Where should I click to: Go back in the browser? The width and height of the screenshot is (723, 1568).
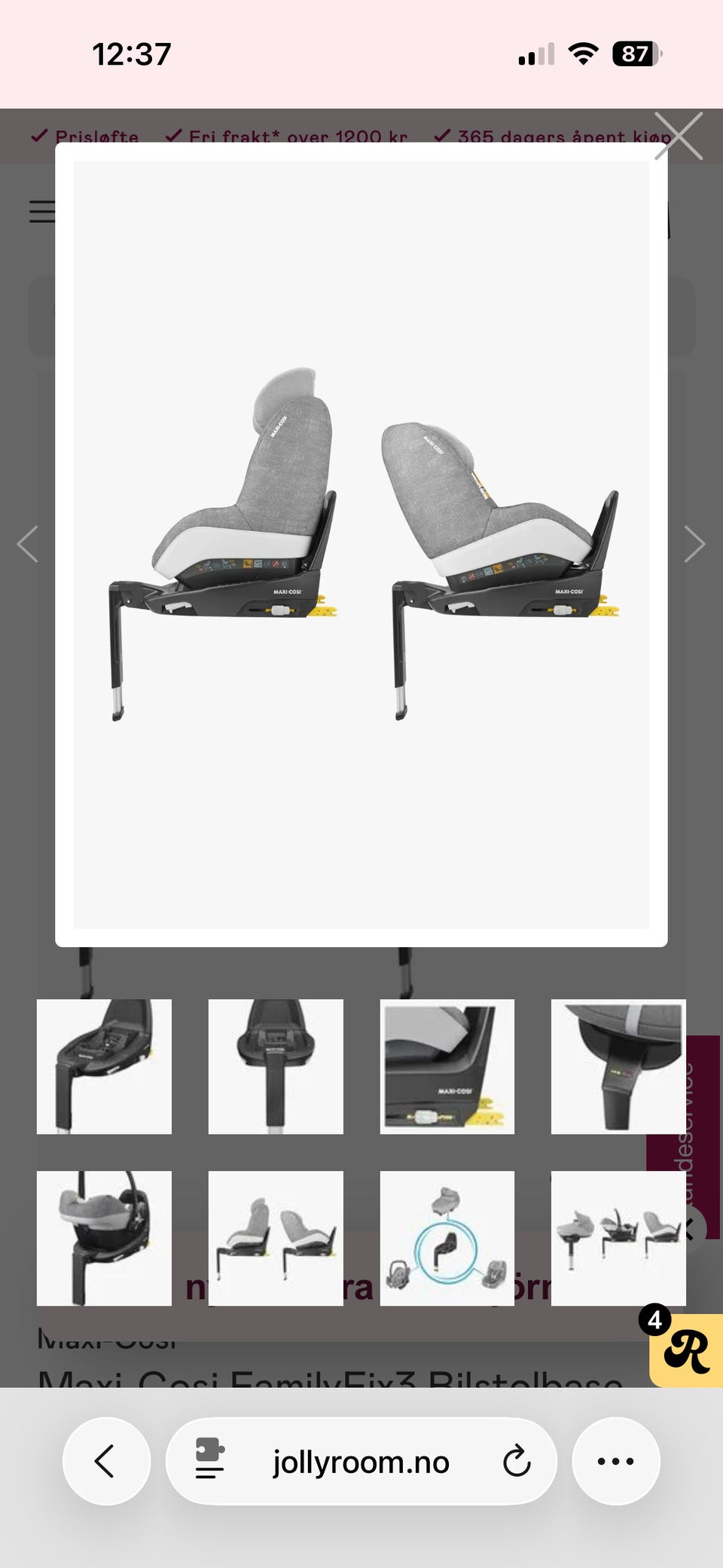pos(106,1461)
